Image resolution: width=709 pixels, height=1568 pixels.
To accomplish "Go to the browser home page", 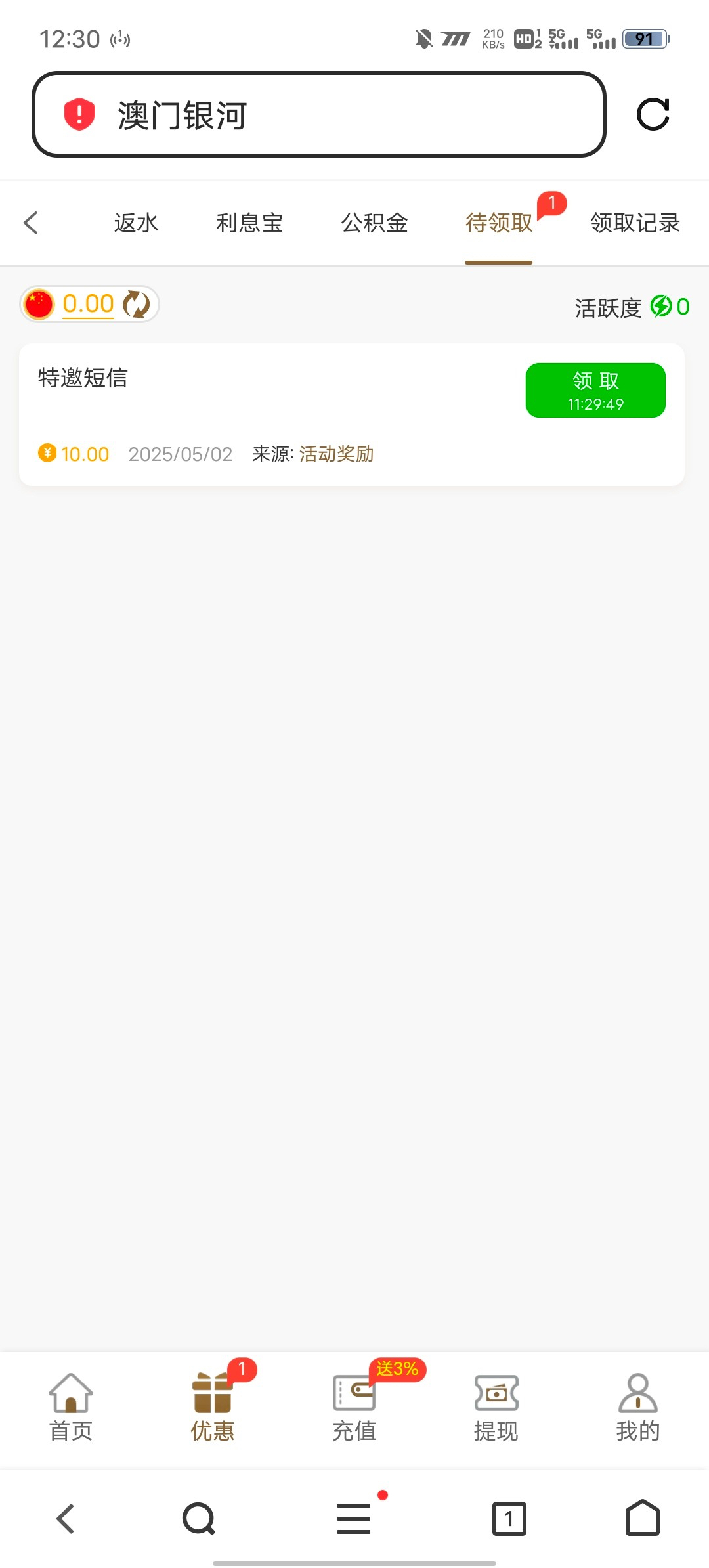I will pos(643,1517).
